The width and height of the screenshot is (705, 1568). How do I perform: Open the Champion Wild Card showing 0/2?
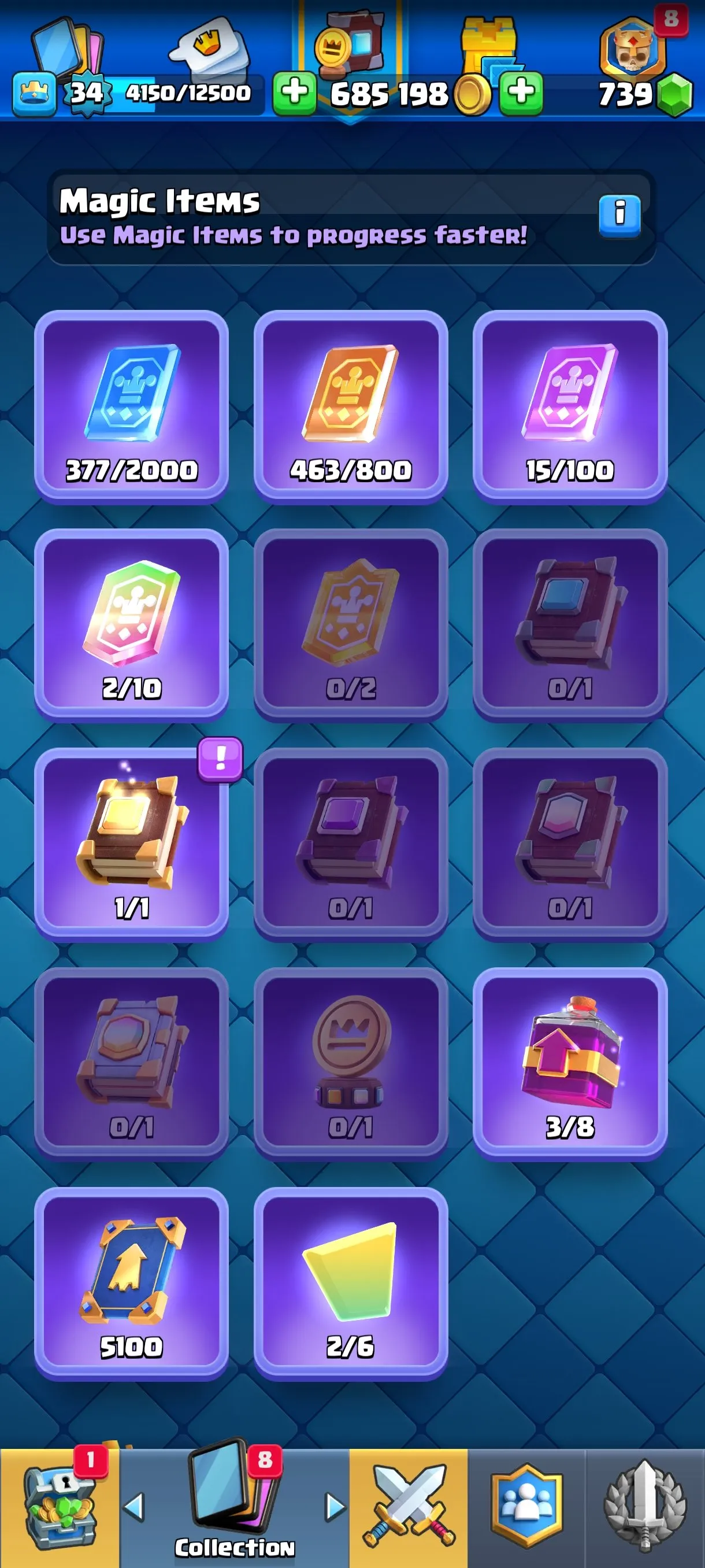(352, 627)
